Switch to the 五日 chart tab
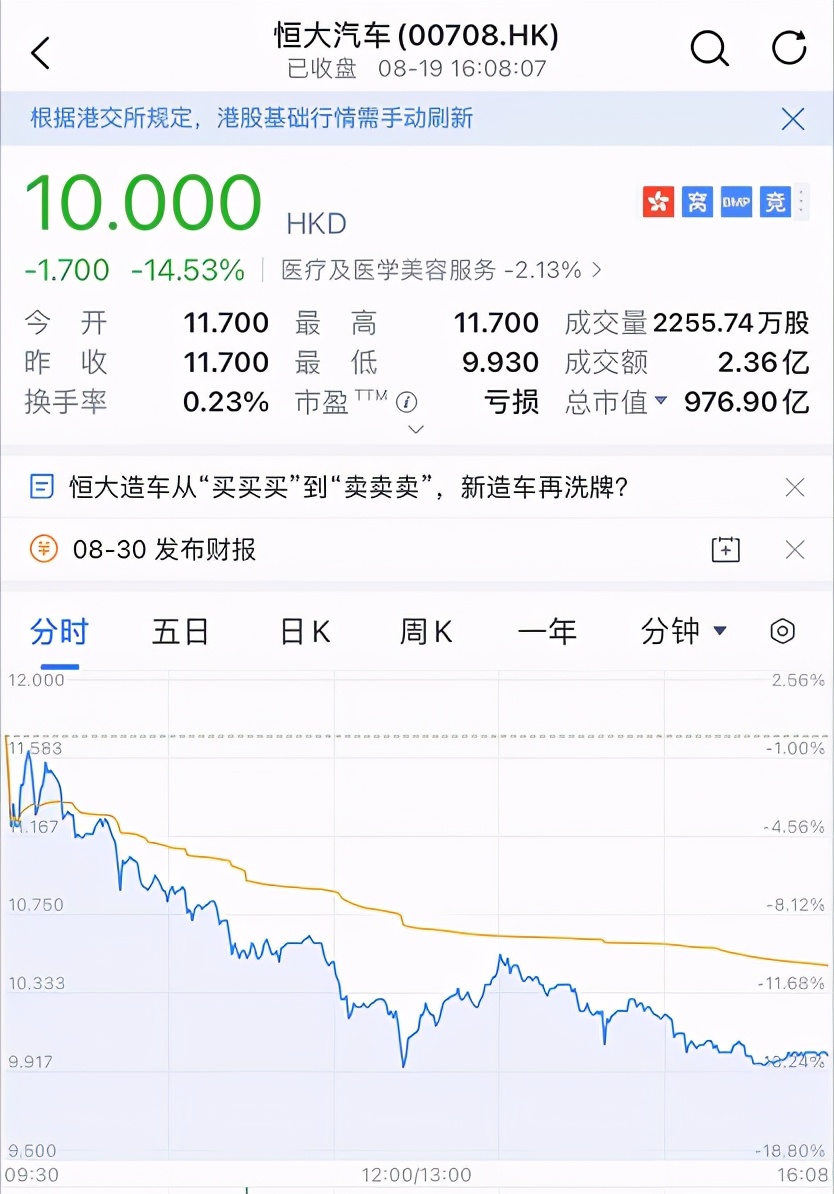Viewport: 834px width, 1194px height. point(180,632)
